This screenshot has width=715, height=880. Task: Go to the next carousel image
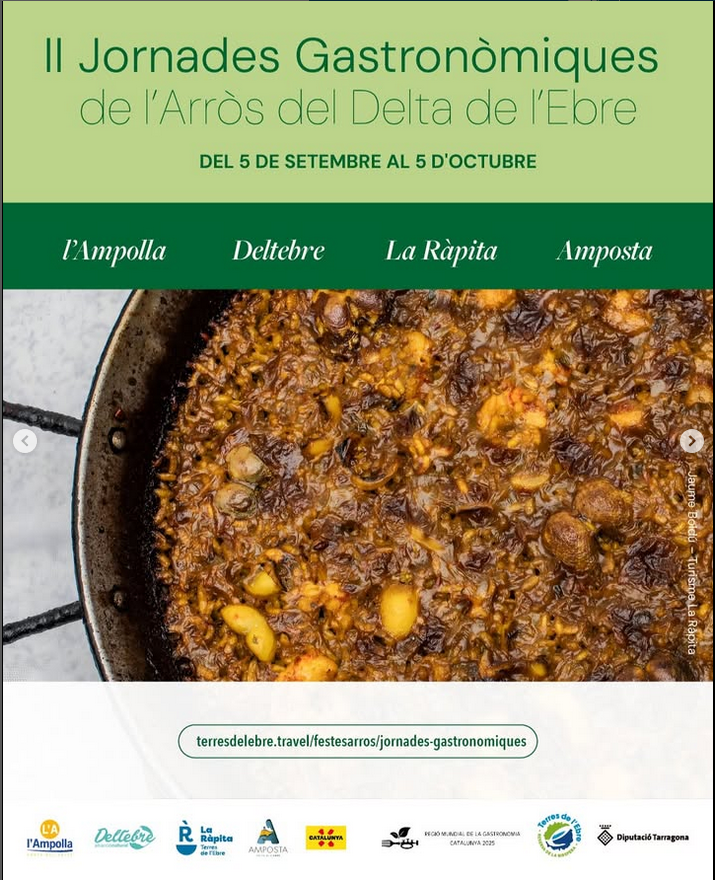[x=691, y=441]
